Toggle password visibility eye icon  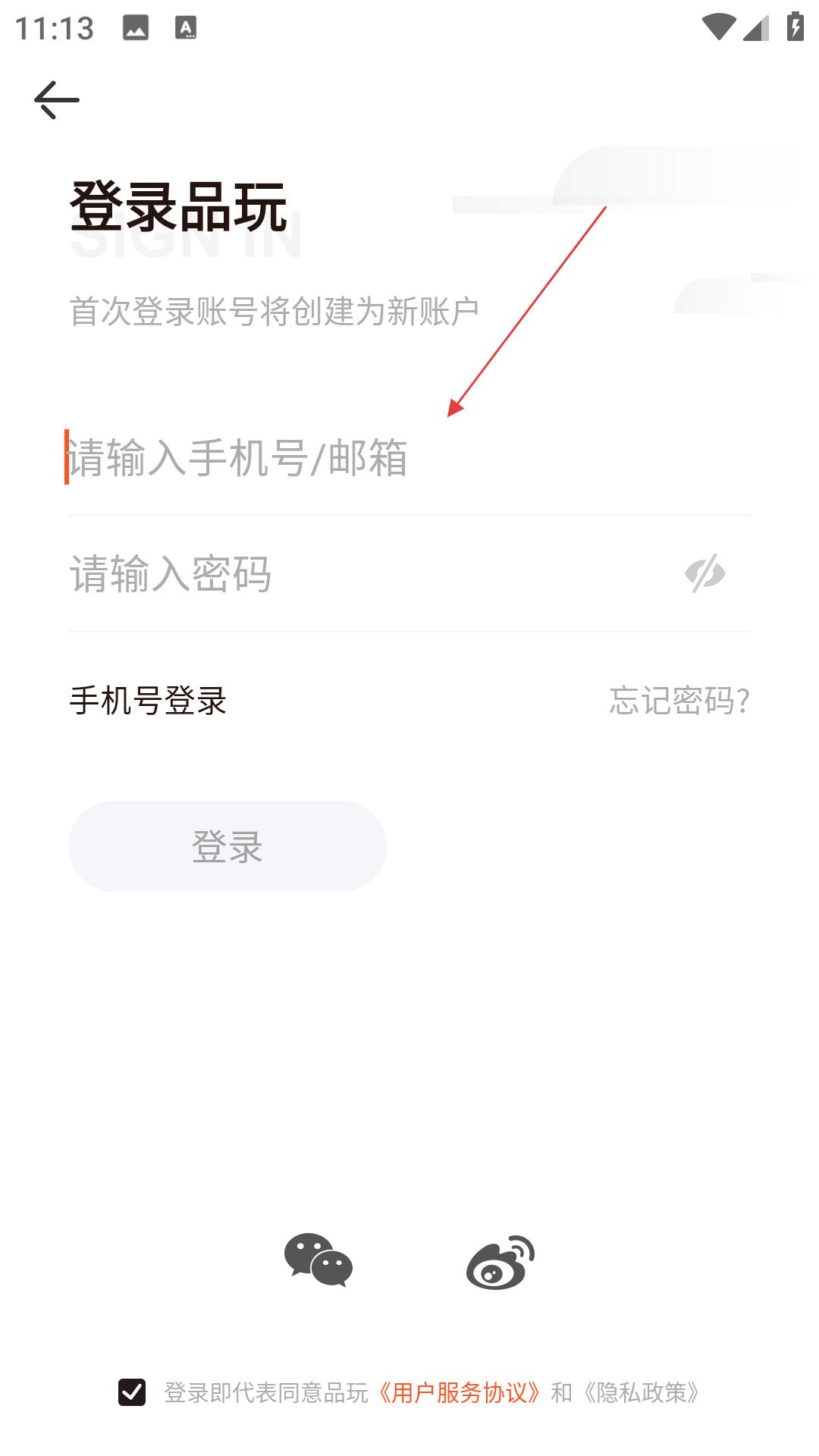click(x=705, y=573)
